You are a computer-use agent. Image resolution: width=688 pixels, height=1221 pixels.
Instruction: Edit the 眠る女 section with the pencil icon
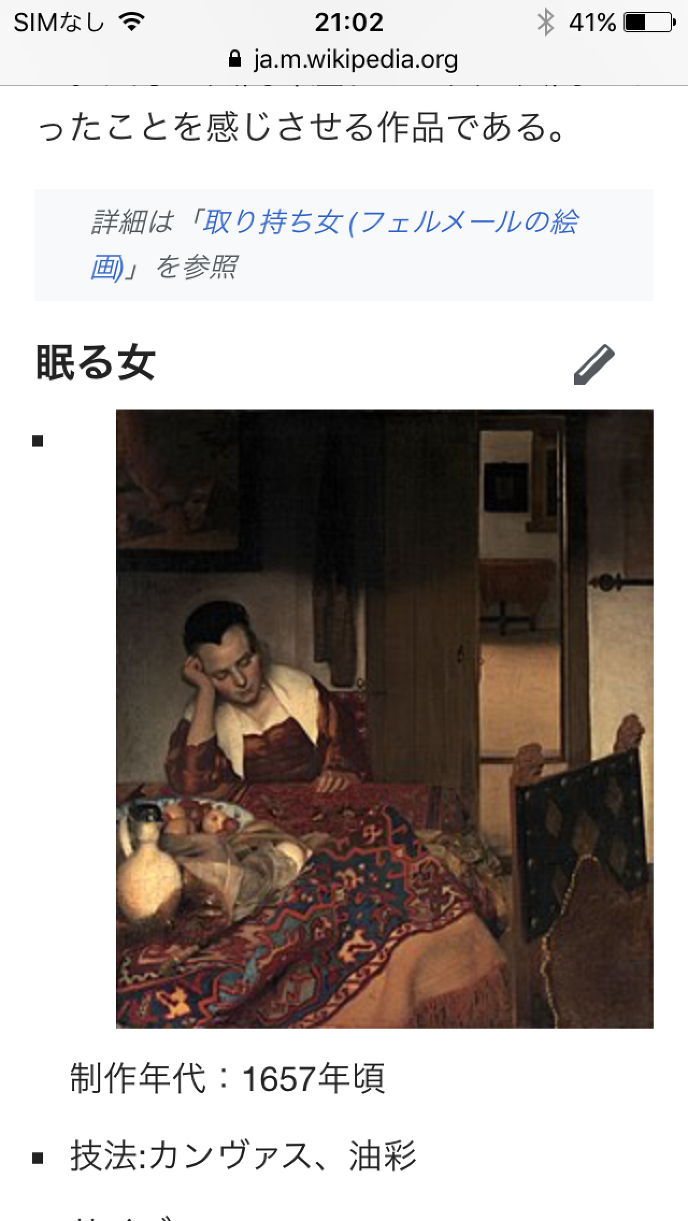point(594,364)
